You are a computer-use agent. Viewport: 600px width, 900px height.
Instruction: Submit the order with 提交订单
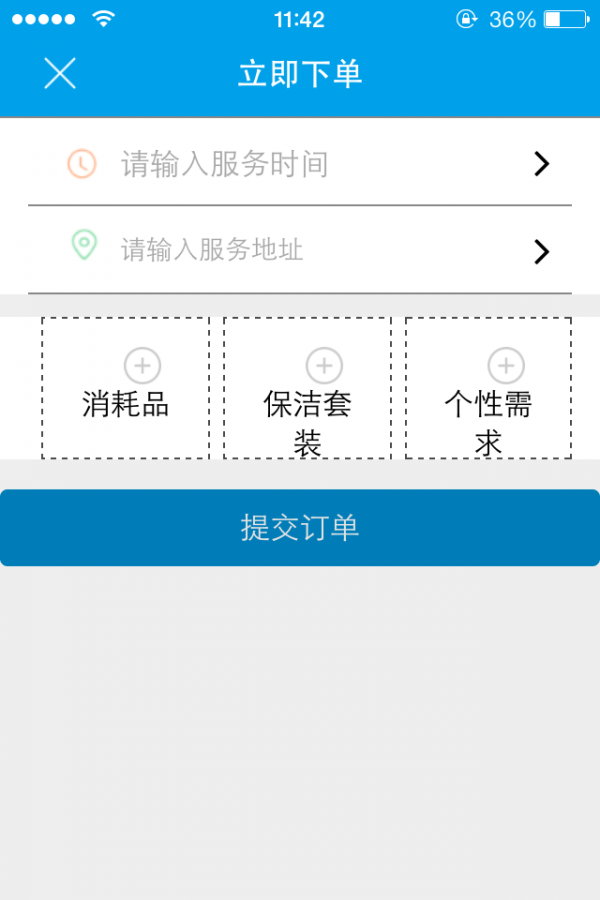pos(300,528)
